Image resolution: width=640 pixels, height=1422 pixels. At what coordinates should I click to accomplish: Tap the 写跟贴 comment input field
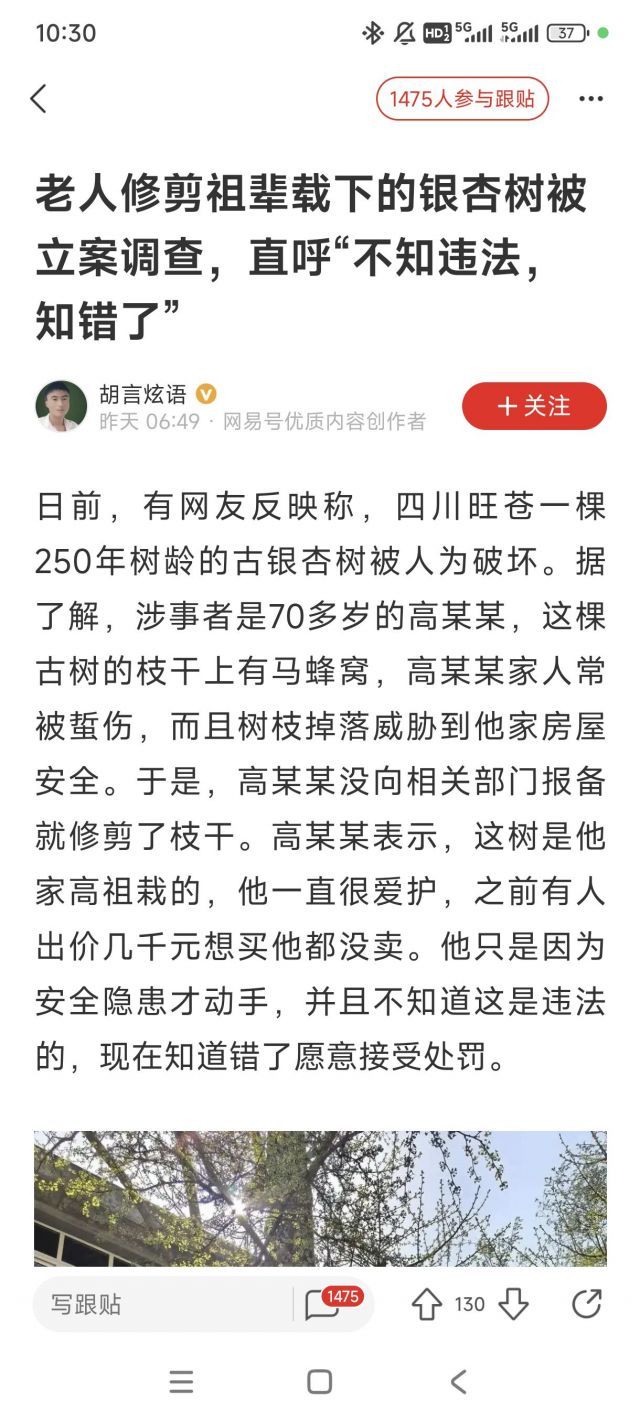[x=162, y=1304]
